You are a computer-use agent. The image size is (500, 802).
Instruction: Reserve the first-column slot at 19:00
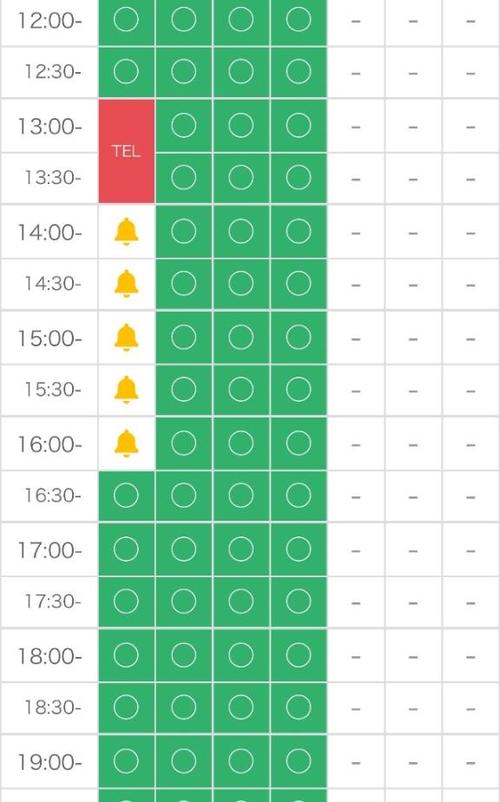(x=126, y=761)
